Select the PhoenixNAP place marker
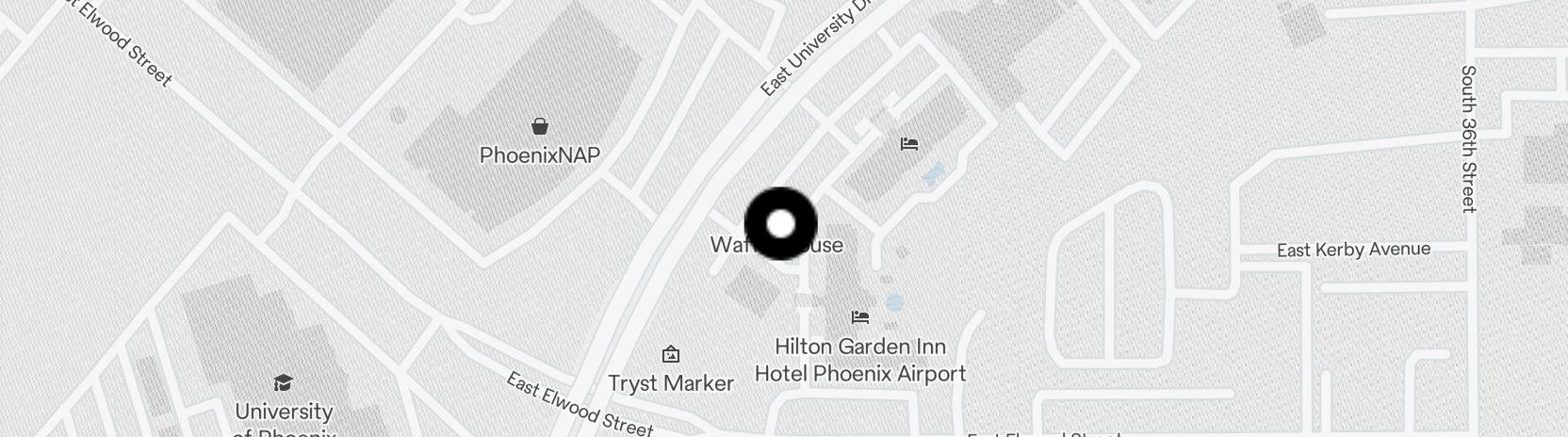Screen dimensions: 1568x437 click(540, 126)
